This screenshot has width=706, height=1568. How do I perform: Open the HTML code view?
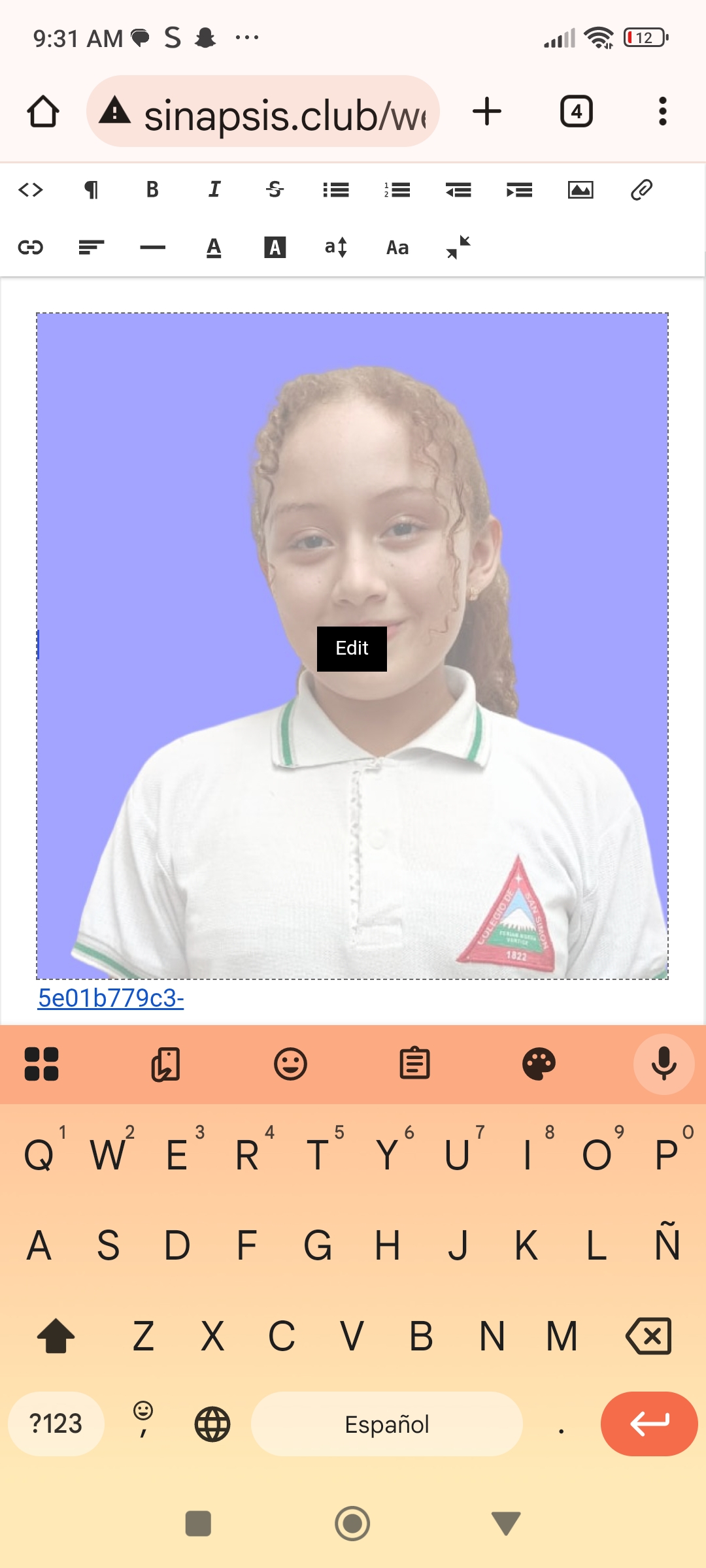coord(31,190)
